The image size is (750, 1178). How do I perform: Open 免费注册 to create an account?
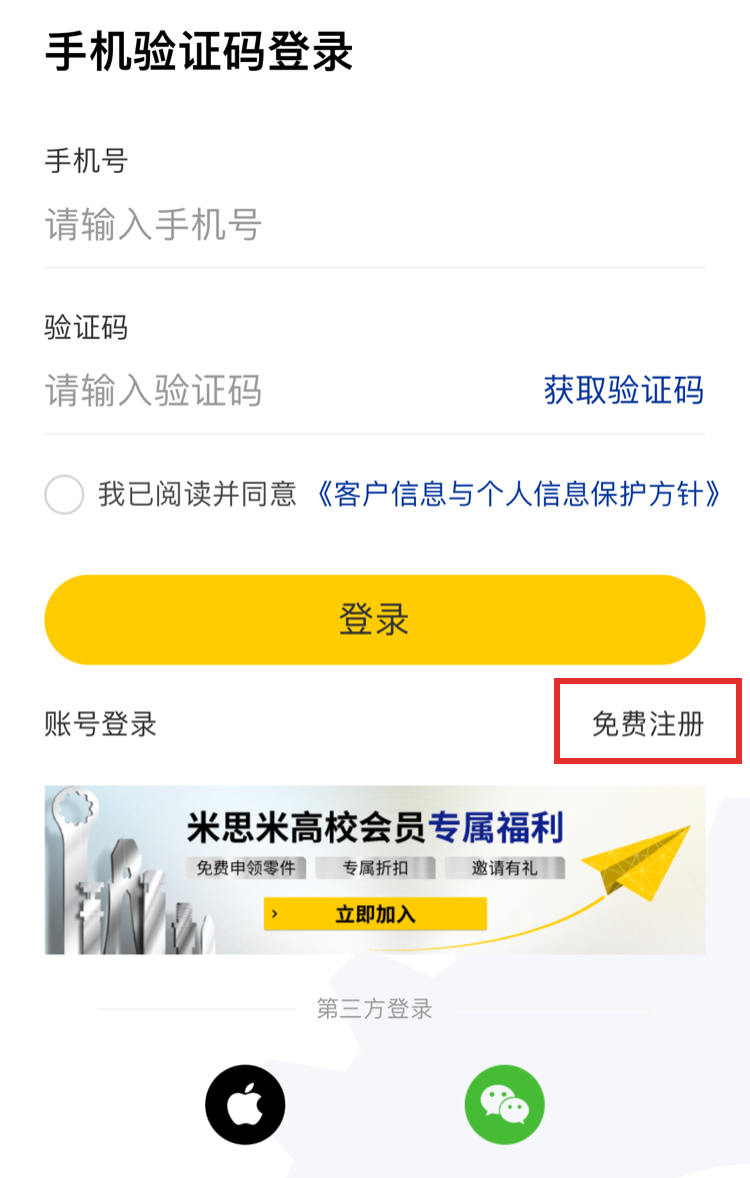pos(648,724)
